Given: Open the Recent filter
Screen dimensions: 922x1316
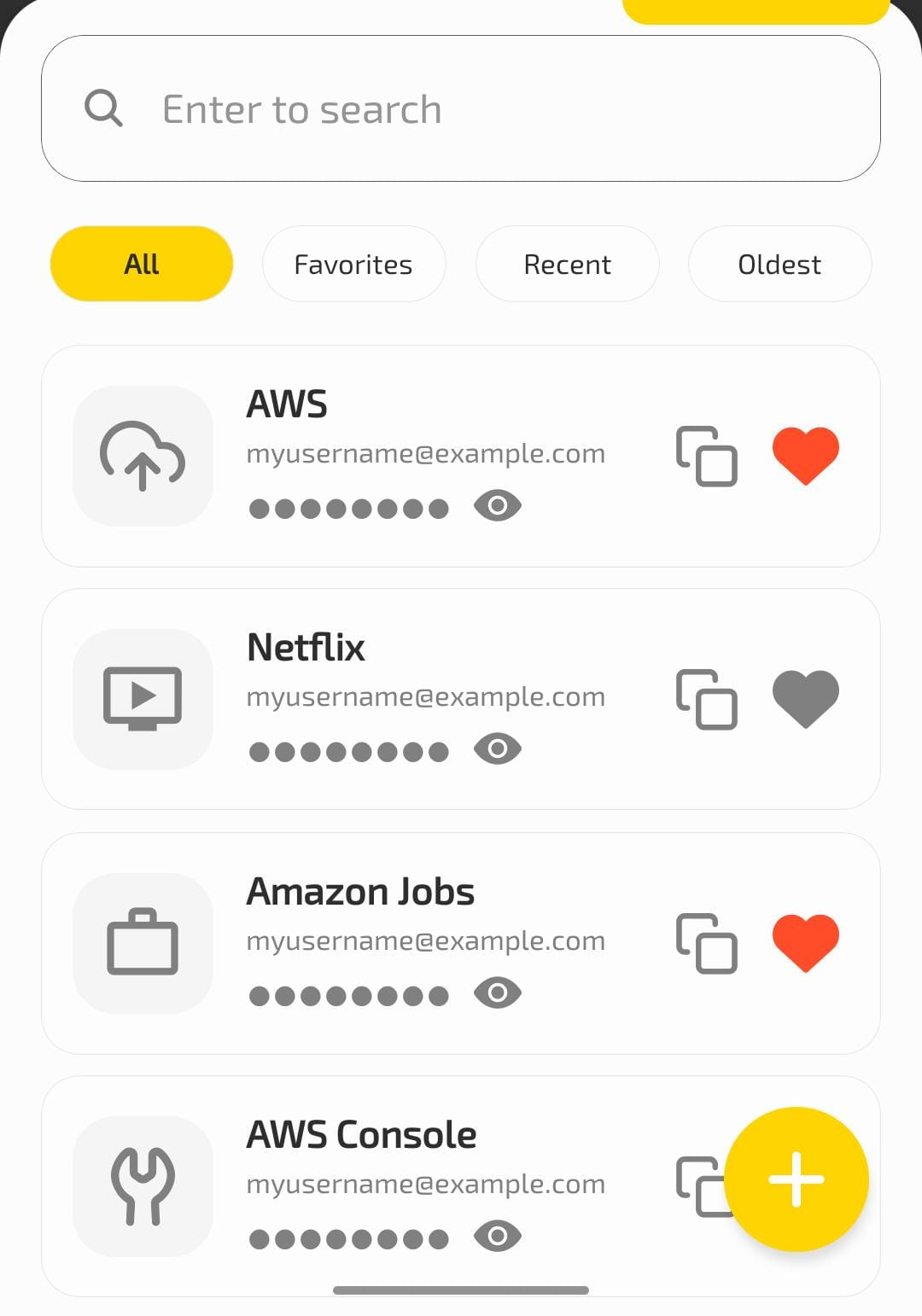Looking at the screenshot, I should (x=567, y=264).
